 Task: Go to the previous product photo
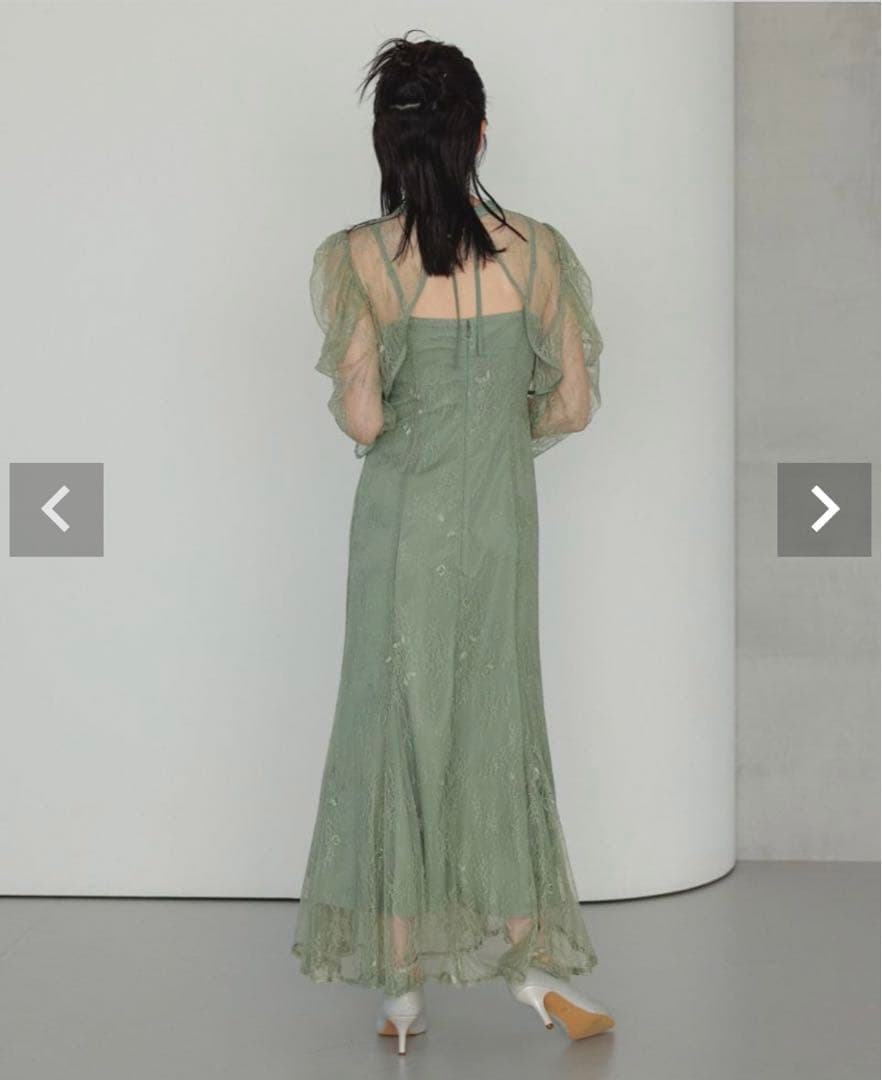(56, 509)
